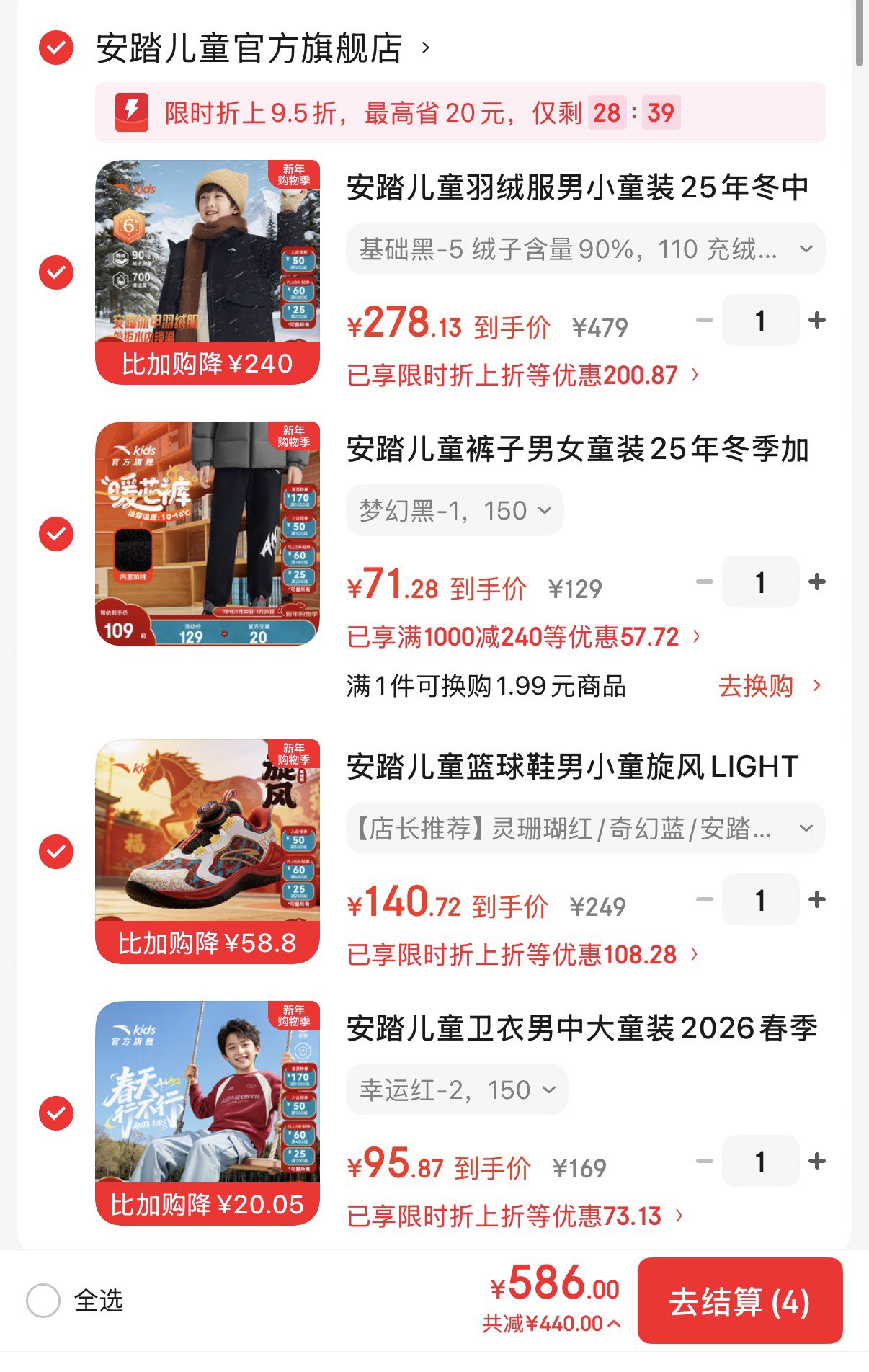
Task: Deselect the 篮球鞋 item checkbox
Action: pyautogui.click(x=56, y=852)
